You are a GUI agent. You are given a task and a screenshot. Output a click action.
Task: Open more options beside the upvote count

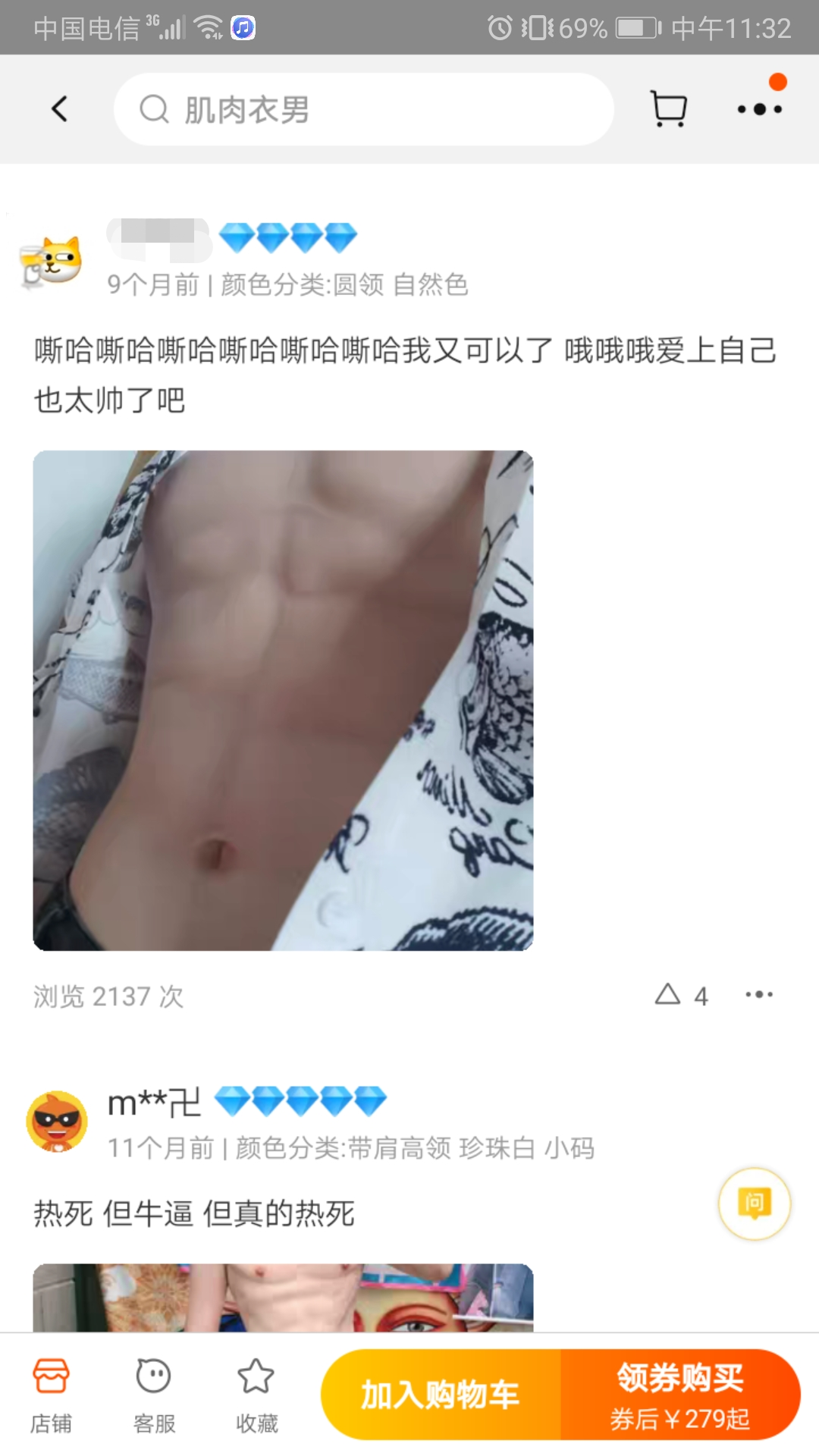pos(759,994)
